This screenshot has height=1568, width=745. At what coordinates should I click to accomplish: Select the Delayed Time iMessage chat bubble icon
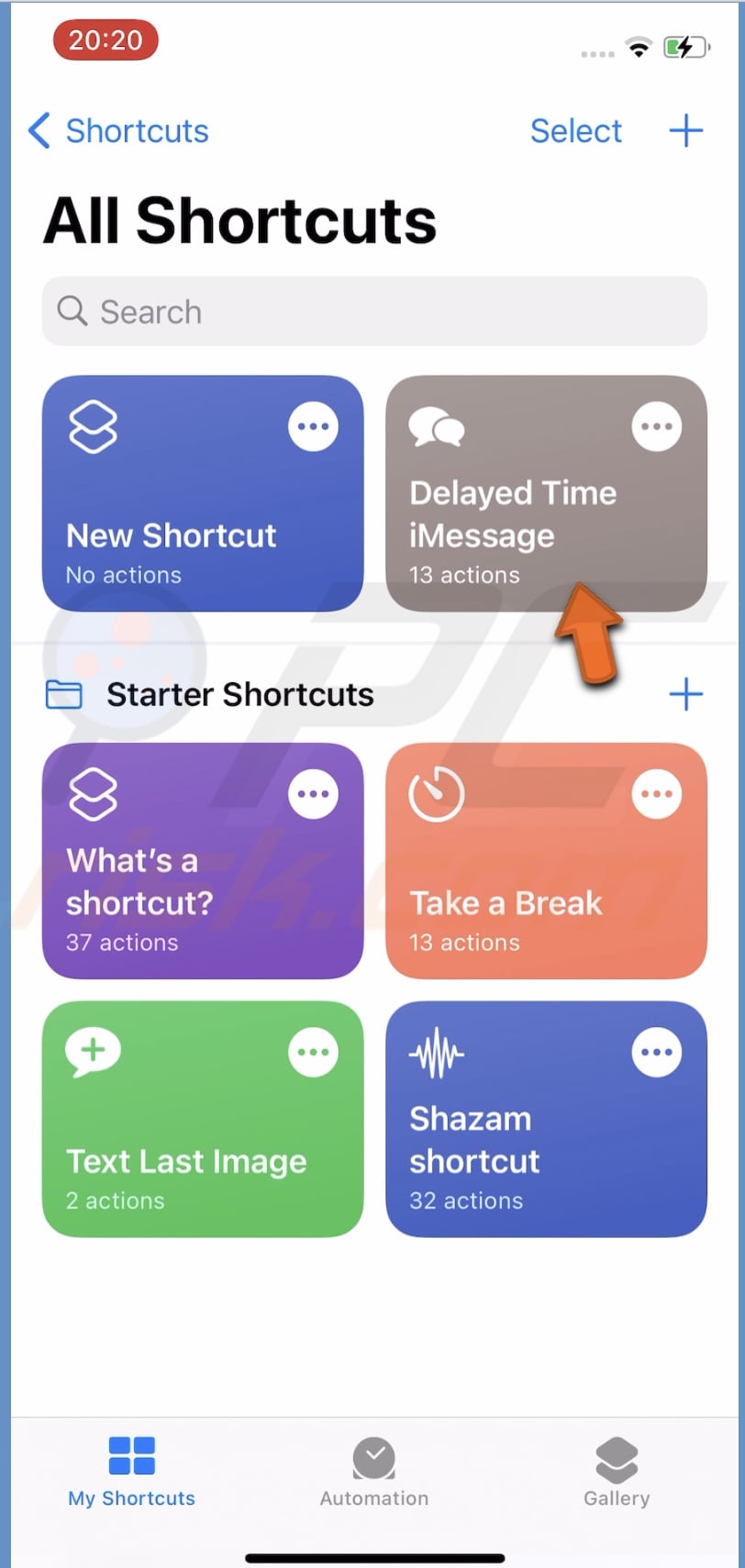coord(438,426)
